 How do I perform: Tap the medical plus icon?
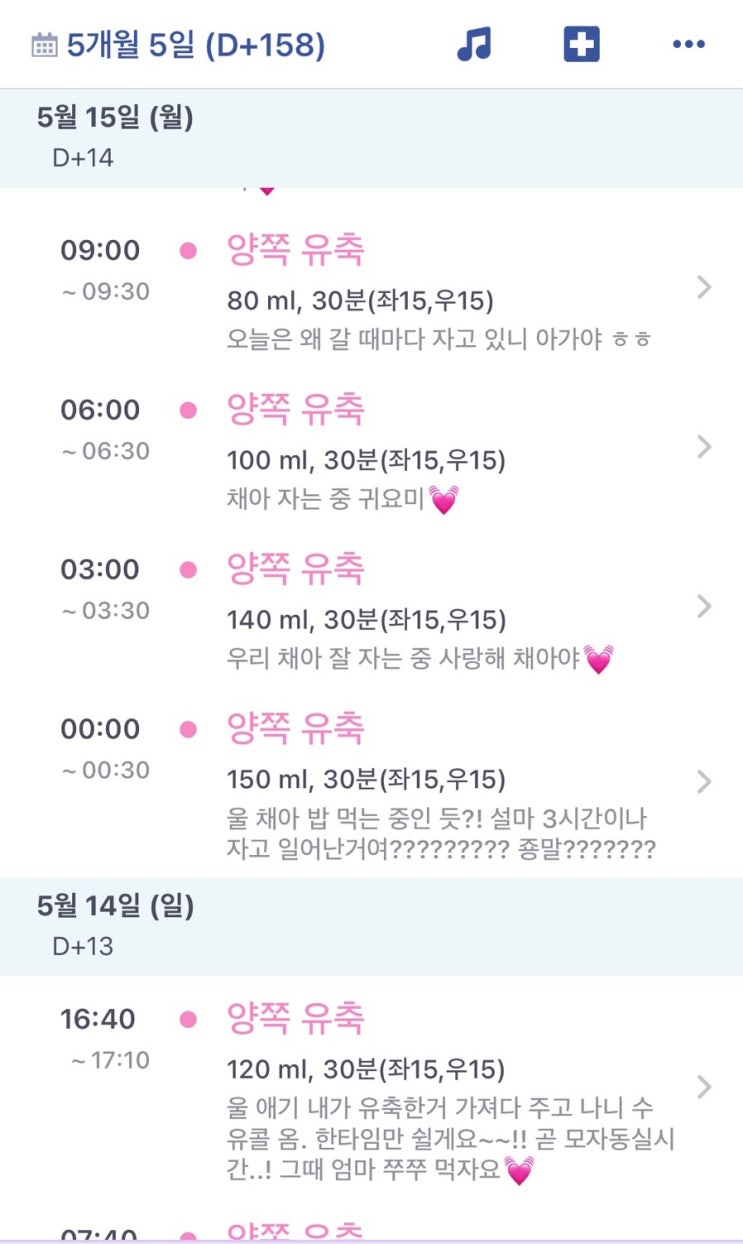coord(581,45)
